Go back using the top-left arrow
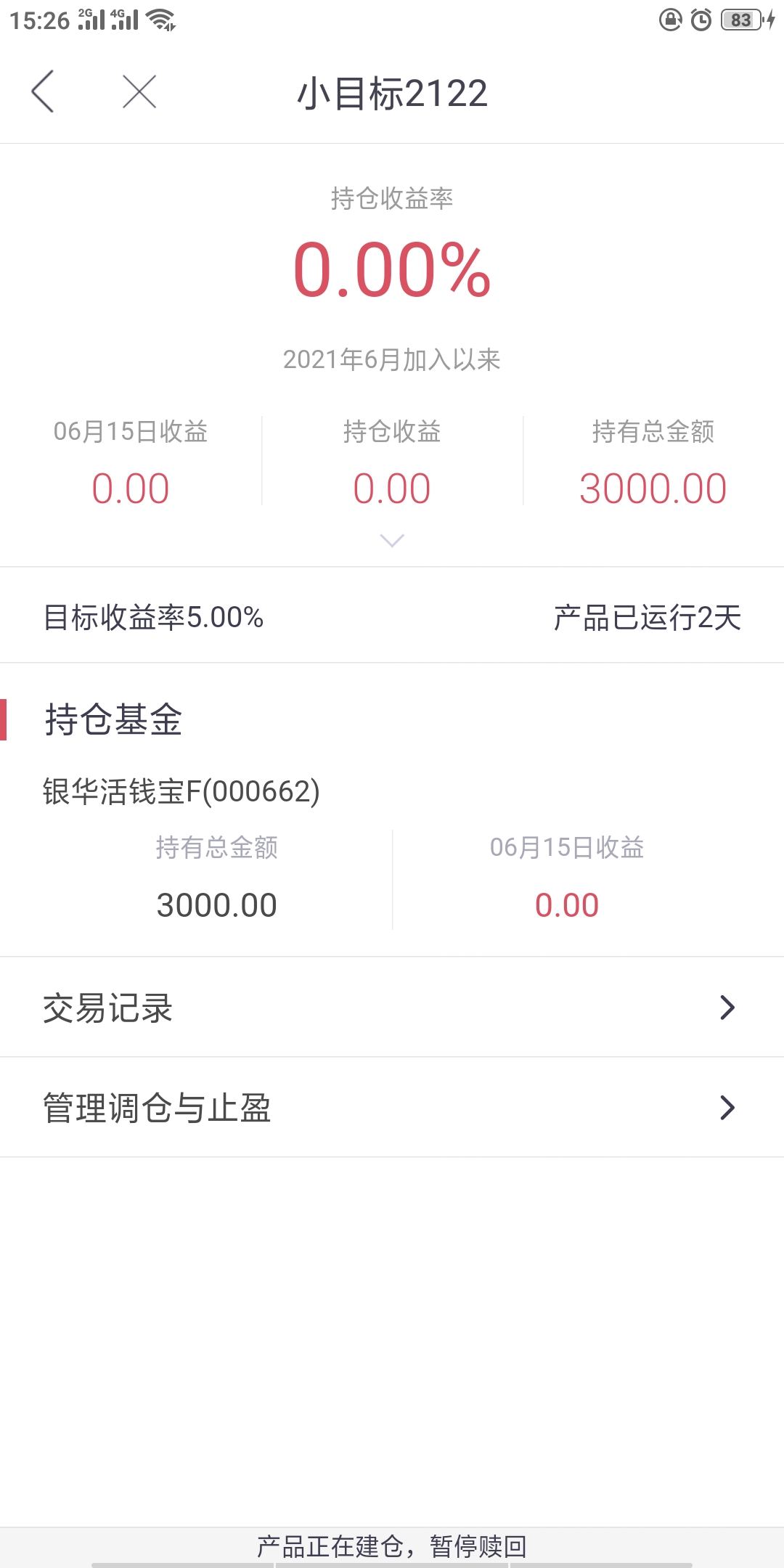 (x=43, y=91)
